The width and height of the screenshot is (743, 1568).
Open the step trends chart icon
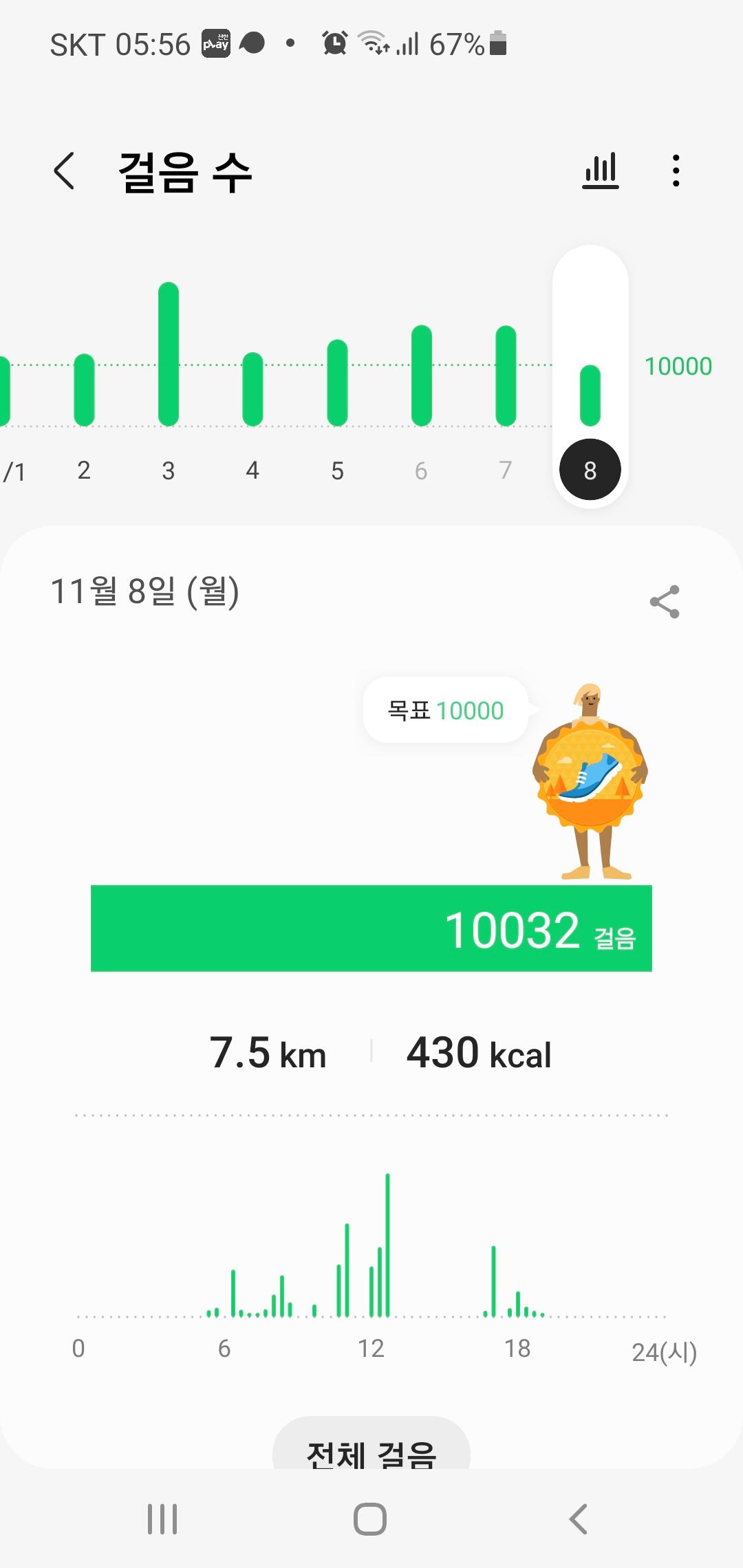tap(601, 171)
